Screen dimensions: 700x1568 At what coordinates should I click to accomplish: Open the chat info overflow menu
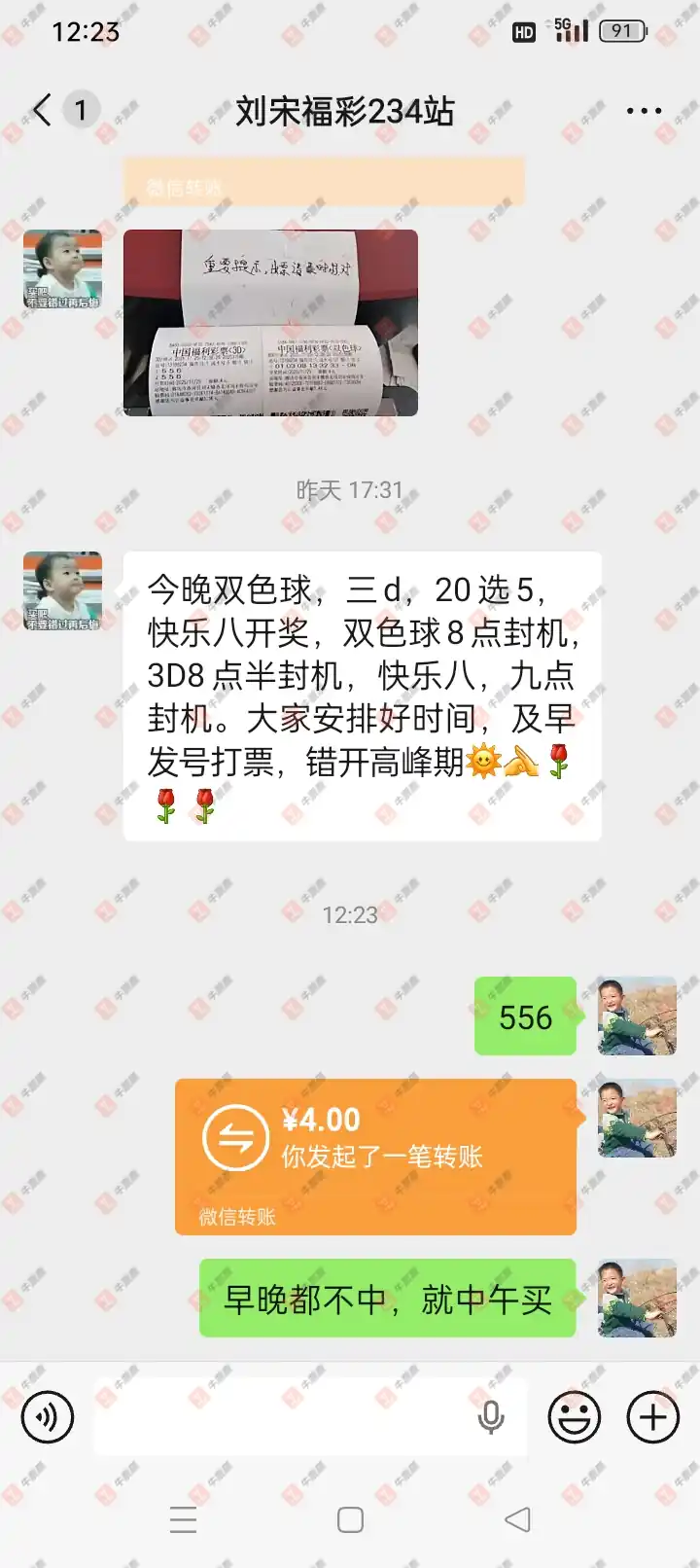[x=644, y=112]
